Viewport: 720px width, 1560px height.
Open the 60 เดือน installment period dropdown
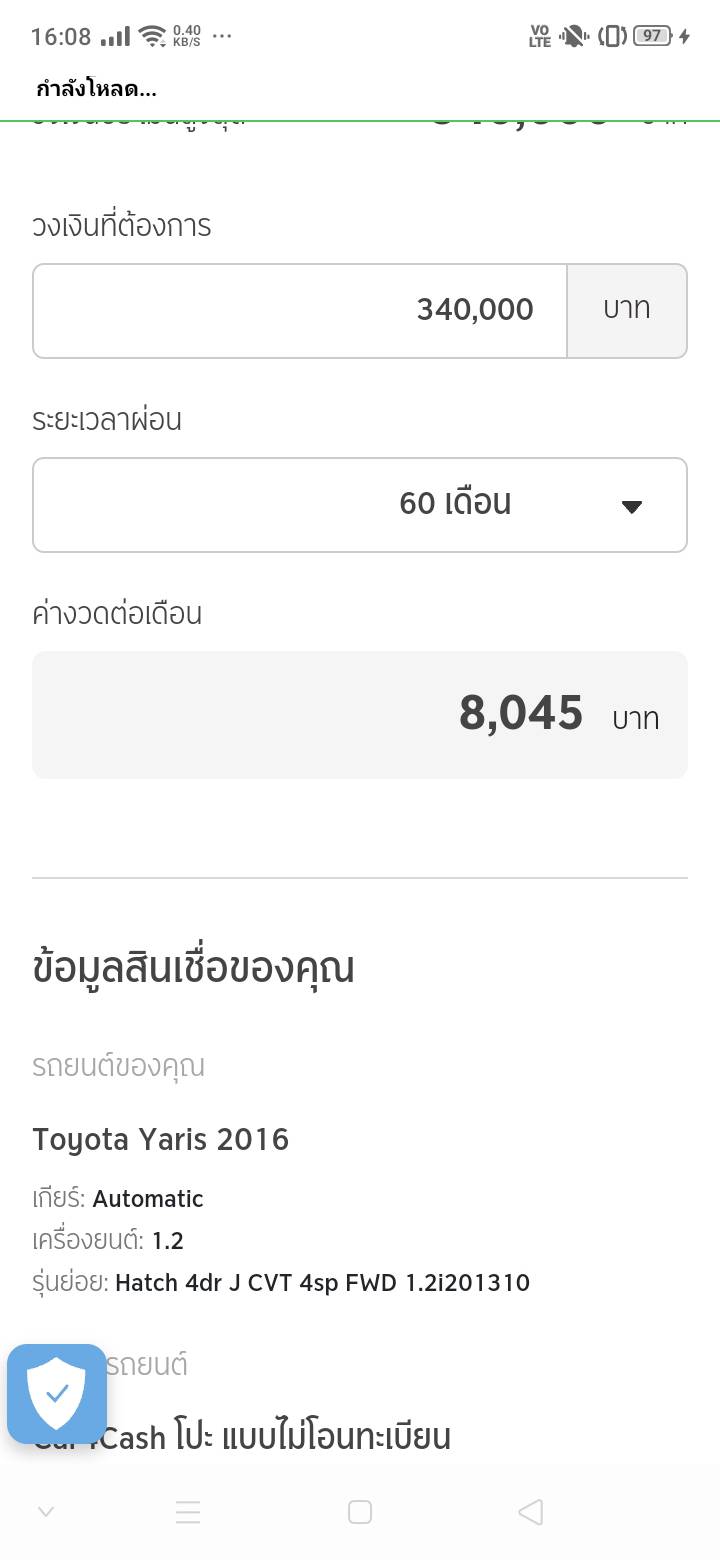tap(360, 504)
